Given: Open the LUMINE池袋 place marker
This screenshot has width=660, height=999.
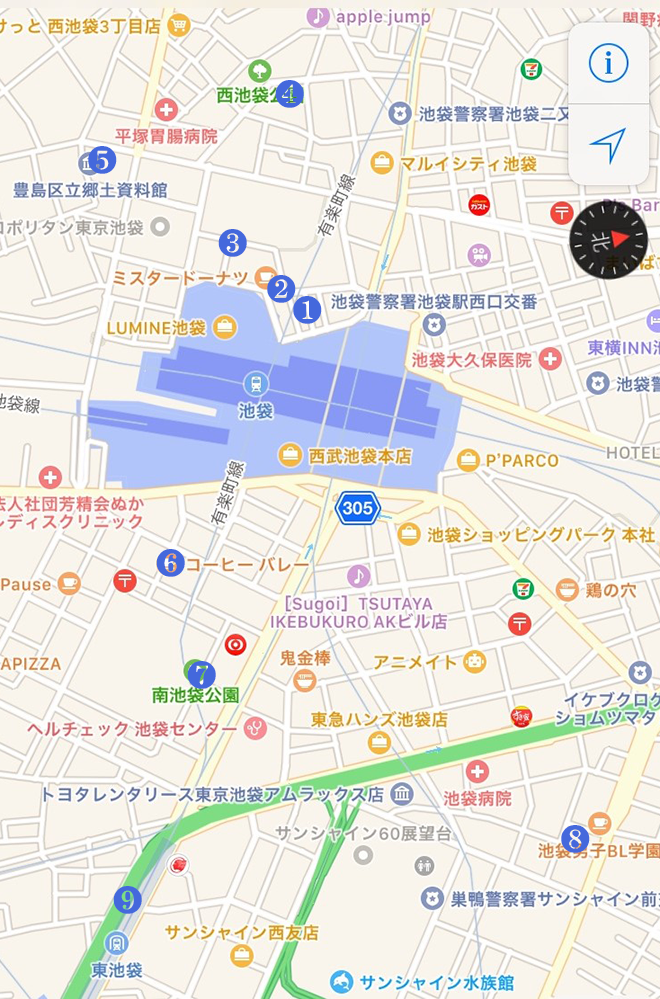Looking at the screenshot, I should point(225,327).
